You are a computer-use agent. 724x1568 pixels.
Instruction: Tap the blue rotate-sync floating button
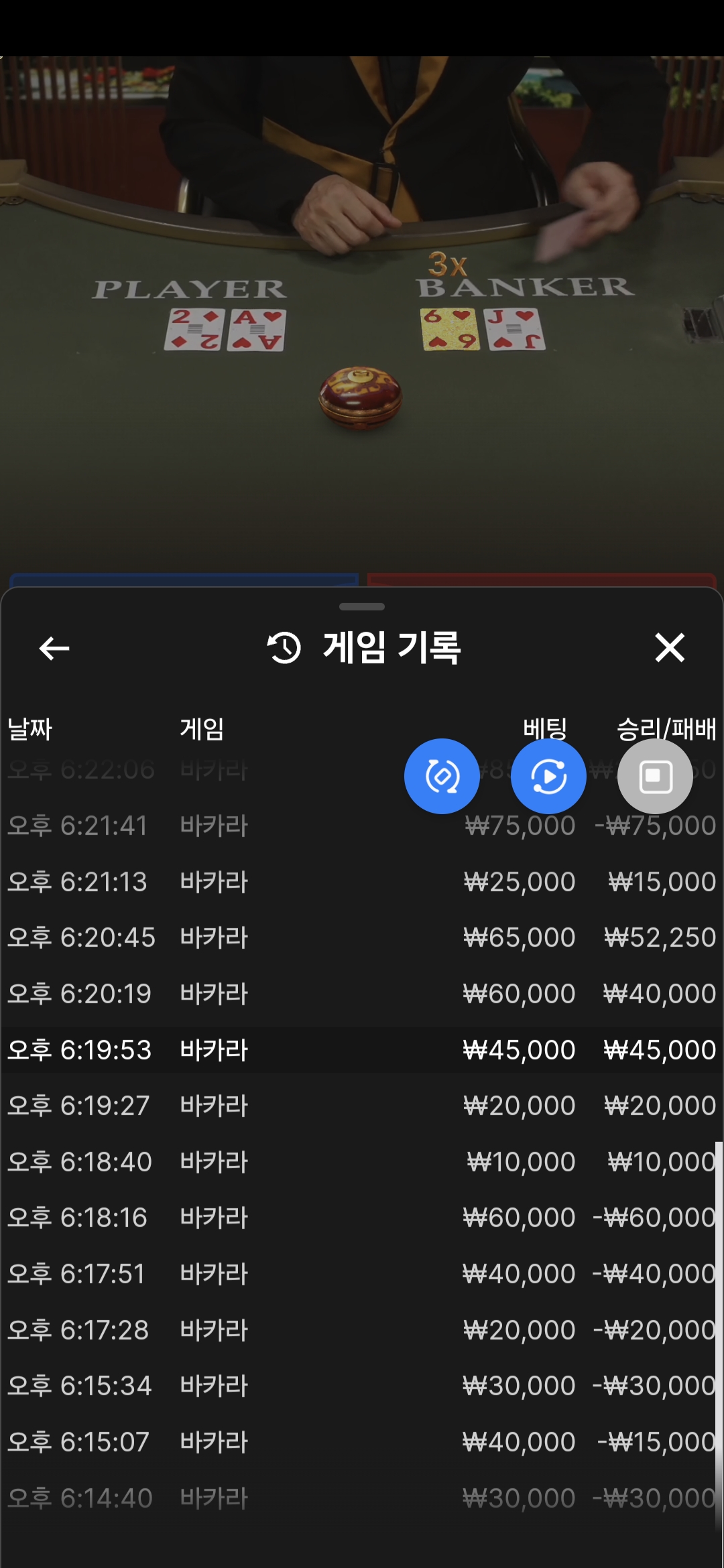point(442,777)
